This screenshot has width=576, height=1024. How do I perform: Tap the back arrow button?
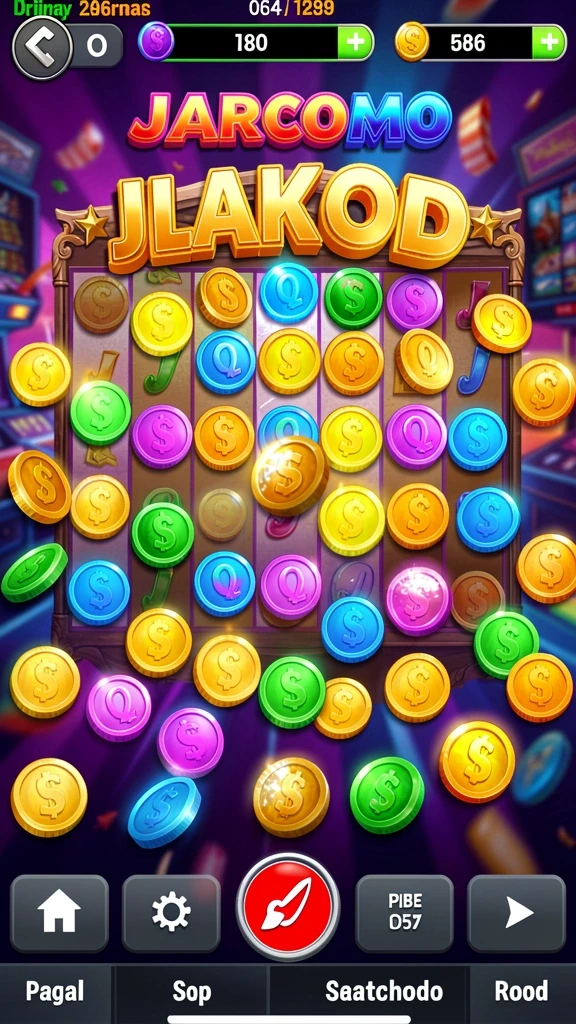(x=42, y=48)
